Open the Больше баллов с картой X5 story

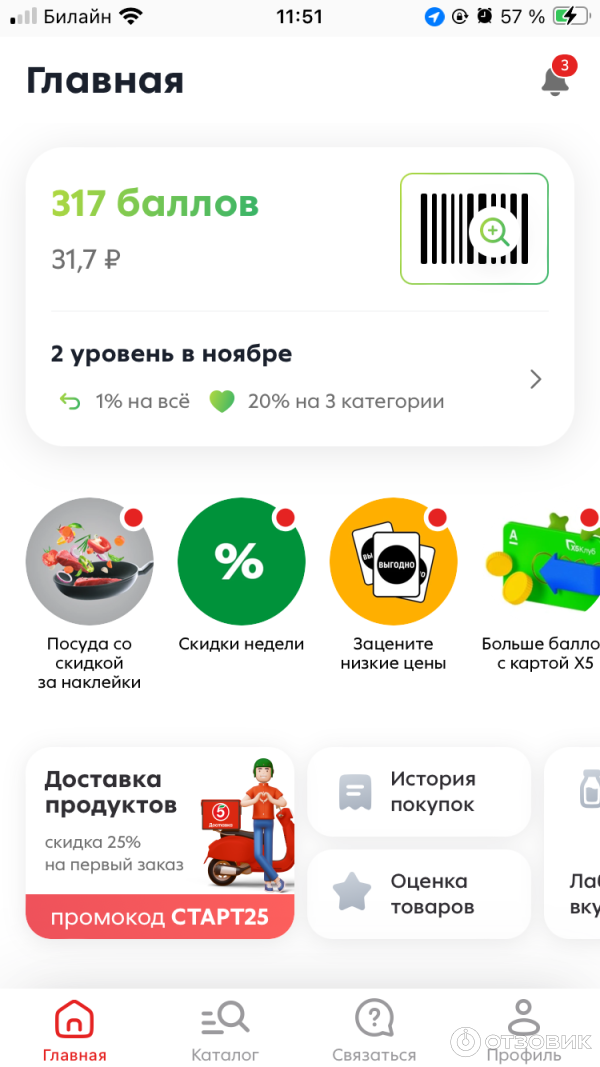coord(545,562)
